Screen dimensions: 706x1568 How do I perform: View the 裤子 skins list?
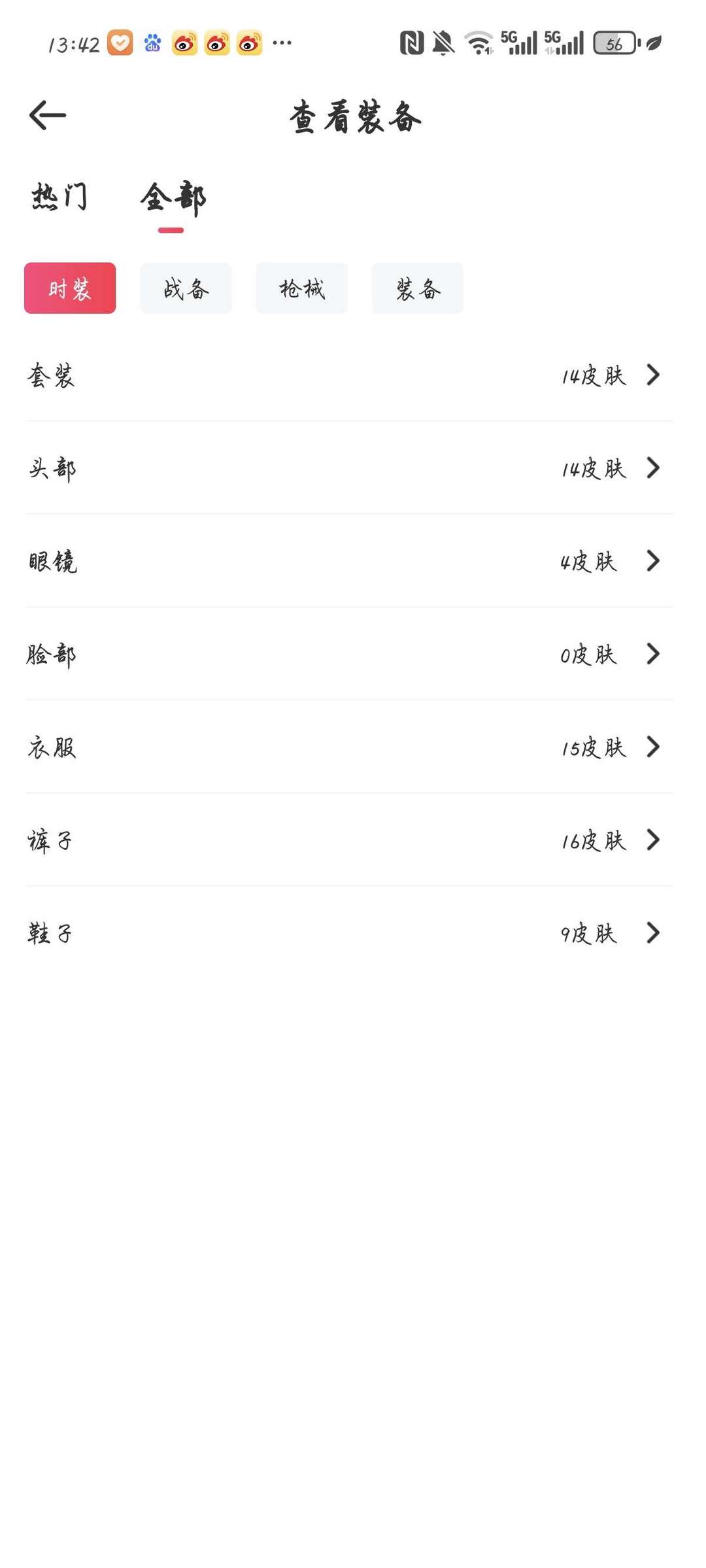349,840
